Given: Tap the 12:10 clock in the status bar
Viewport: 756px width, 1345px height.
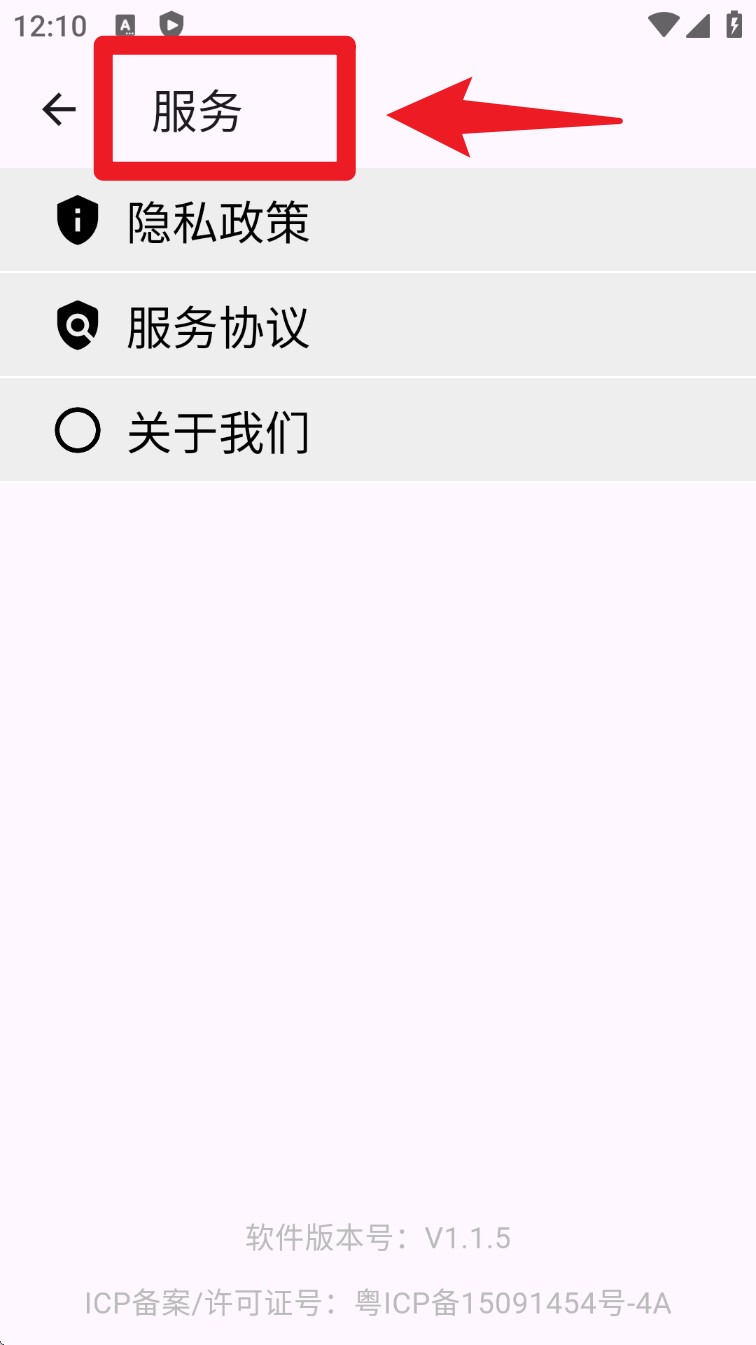Looking at the screenshot, I should 48,25.
